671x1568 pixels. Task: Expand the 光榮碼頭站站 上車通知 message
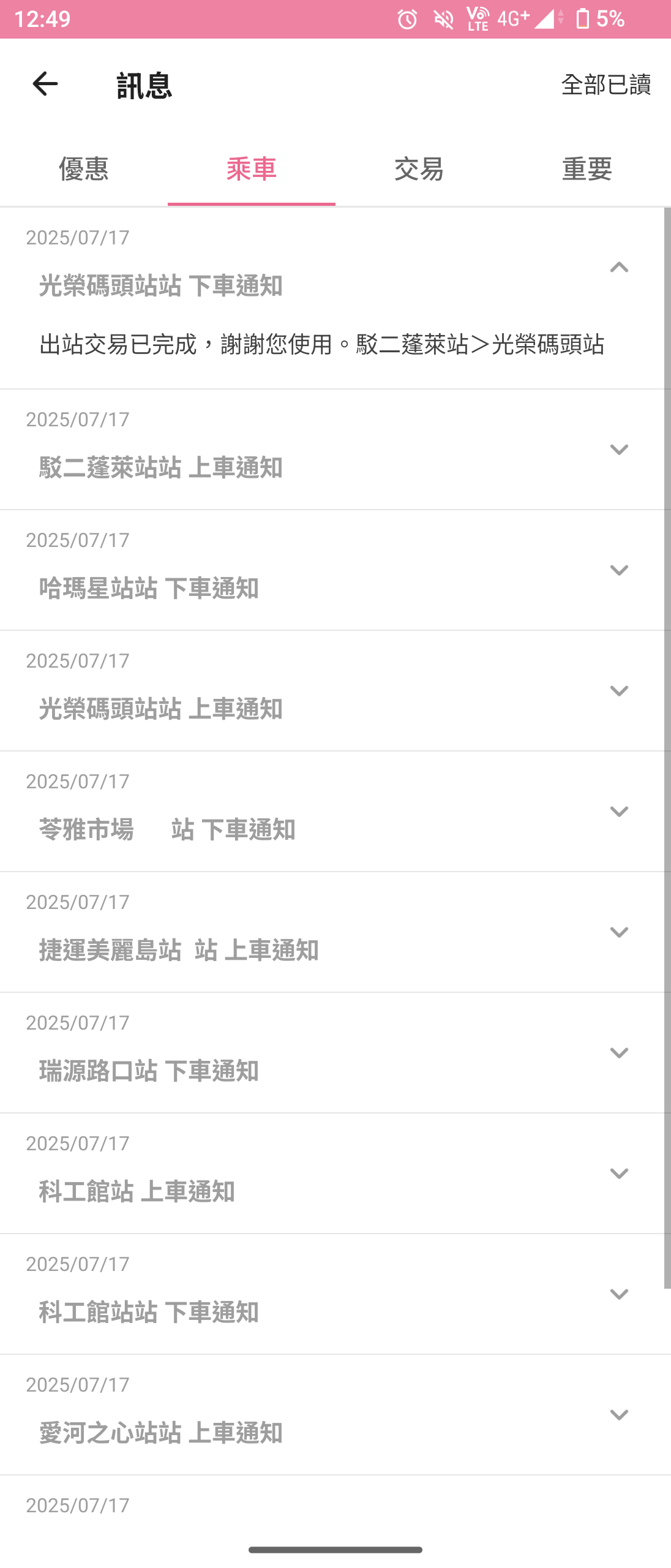pyautogui.click(x=619, y=691)
